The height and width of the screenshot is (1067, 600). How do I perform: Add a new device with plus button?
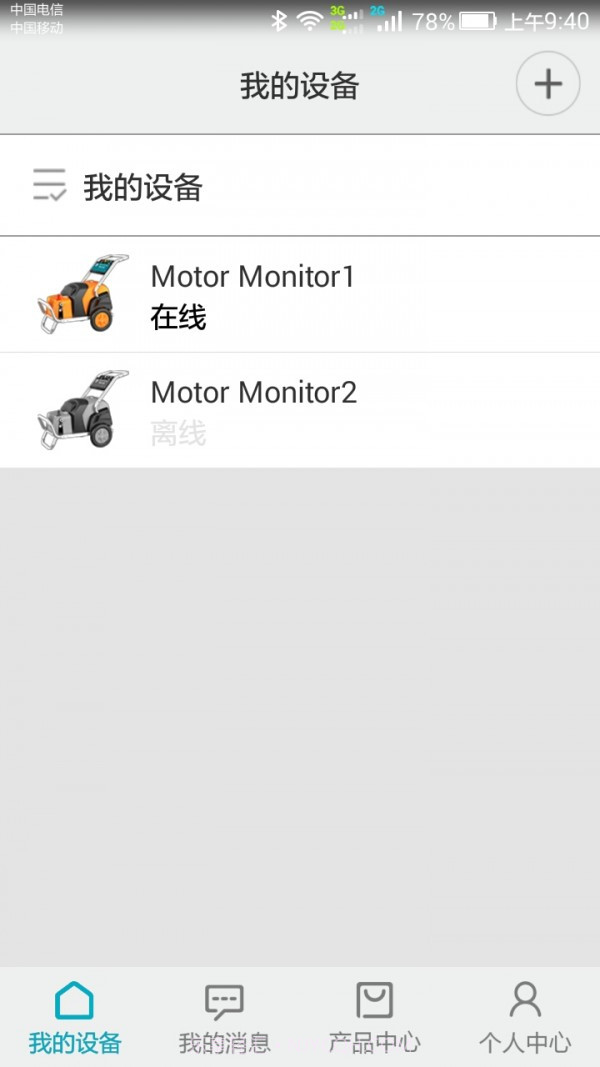[547, 84]
